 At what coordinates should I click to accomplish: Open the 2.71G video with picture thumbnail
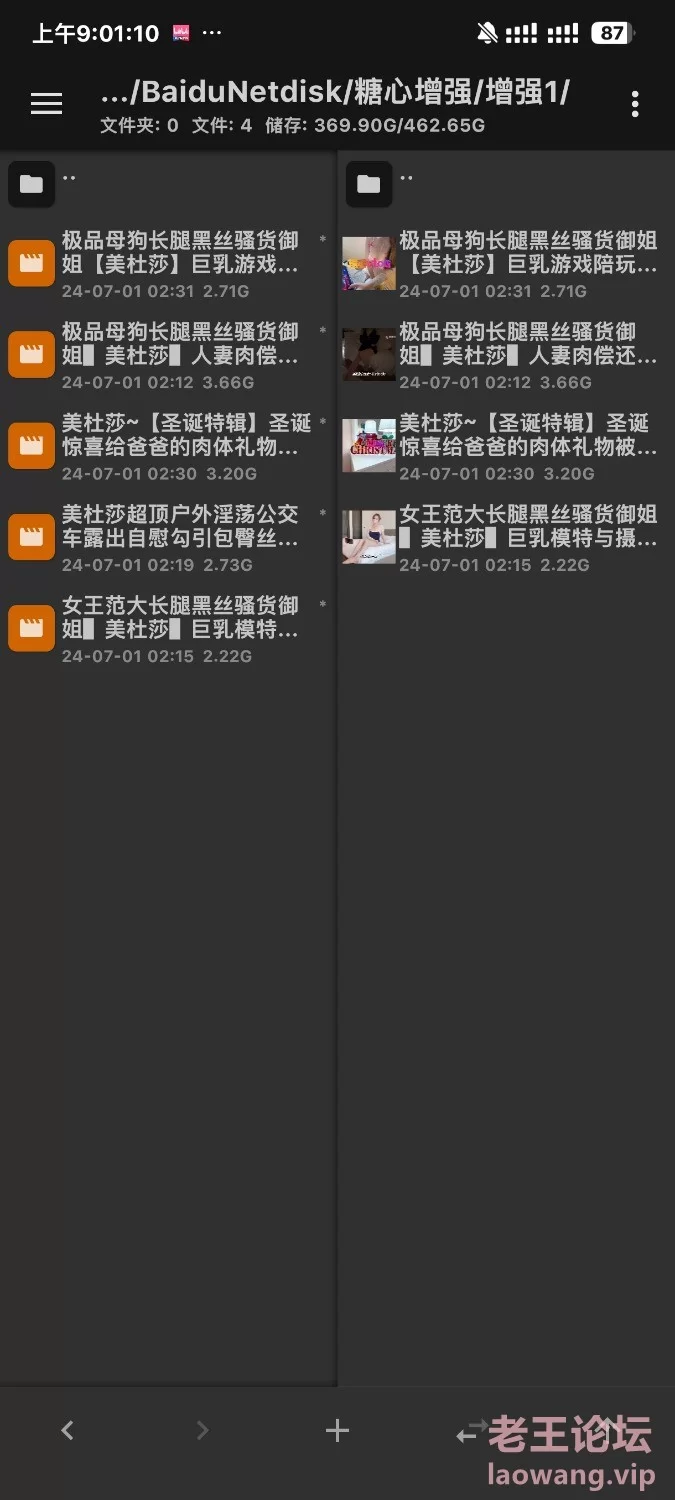(506, 264)
